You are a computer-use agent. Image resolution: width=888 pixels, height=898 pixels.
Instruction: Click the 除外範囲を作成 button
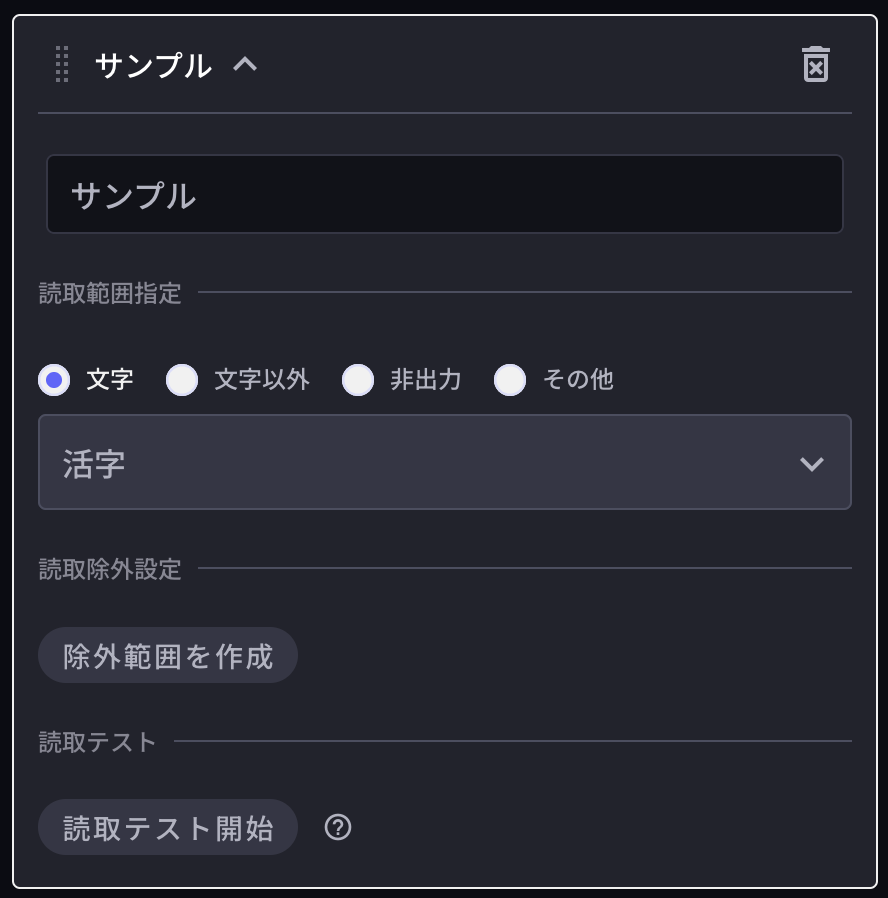[x=167, y=655]
